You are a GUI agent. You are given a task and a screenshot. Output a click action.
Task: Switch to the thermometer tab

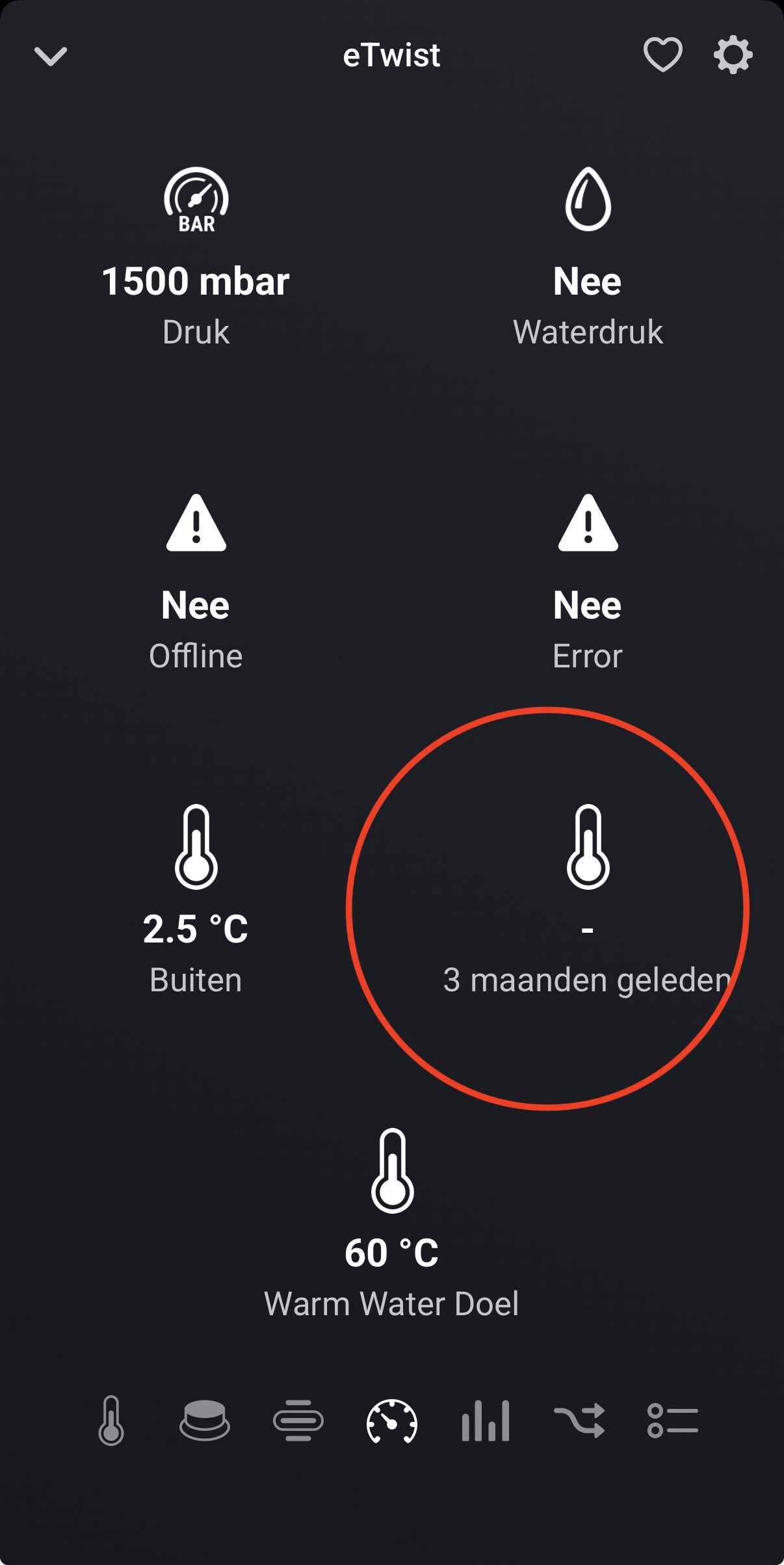click(111, 1421)
